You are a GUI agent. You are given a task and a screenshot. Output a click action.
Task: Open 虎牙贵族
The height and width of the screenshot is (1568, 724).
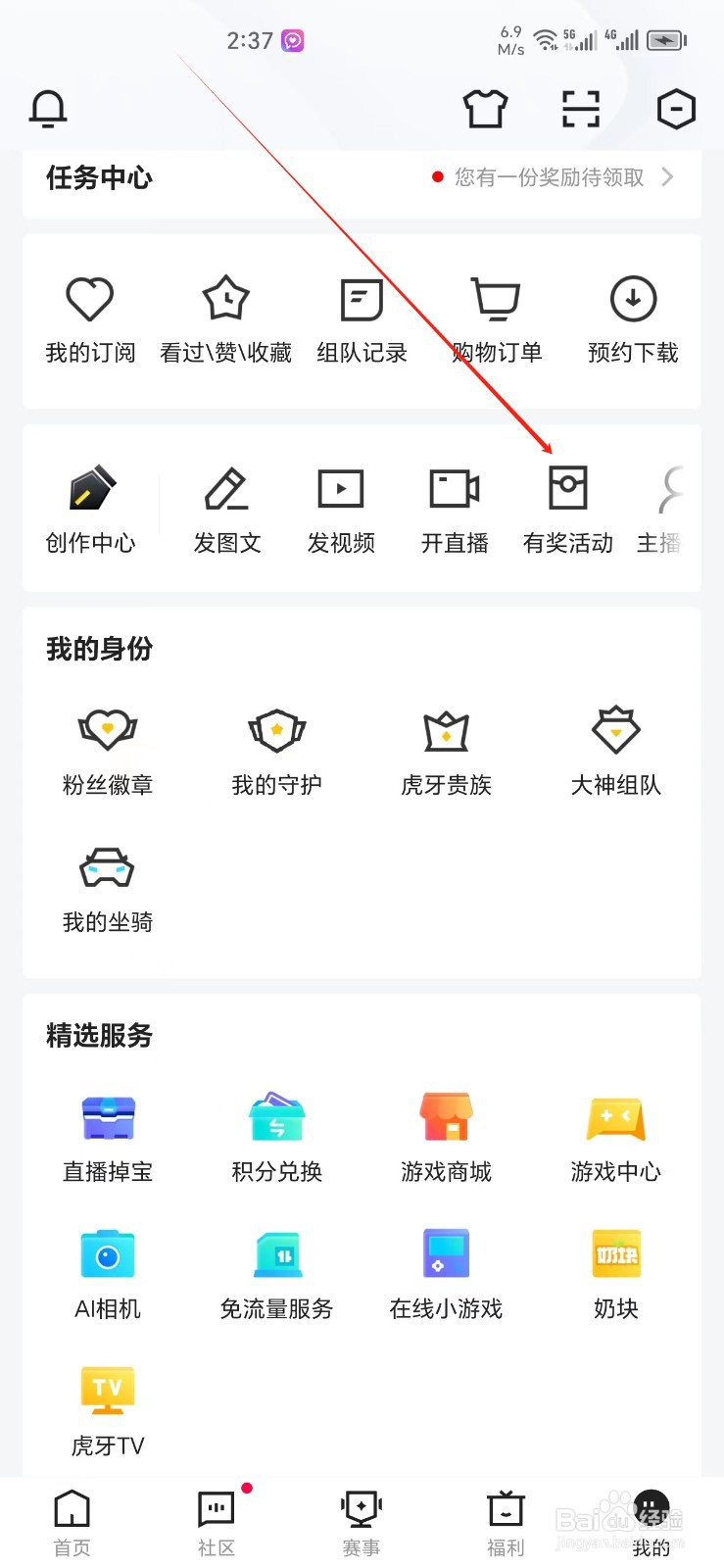[x=447, y=753]
